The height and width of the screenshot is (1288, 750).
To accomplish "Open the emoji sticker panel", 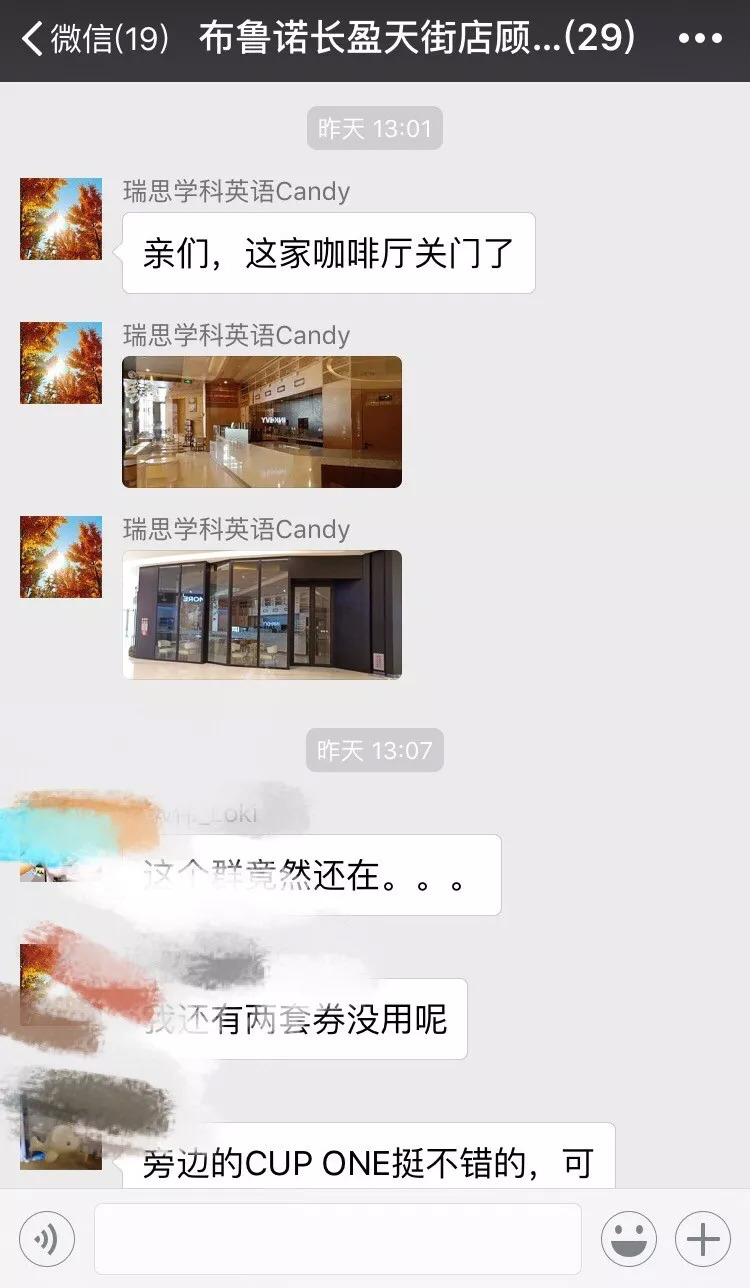I will [x=628, y=1239].
